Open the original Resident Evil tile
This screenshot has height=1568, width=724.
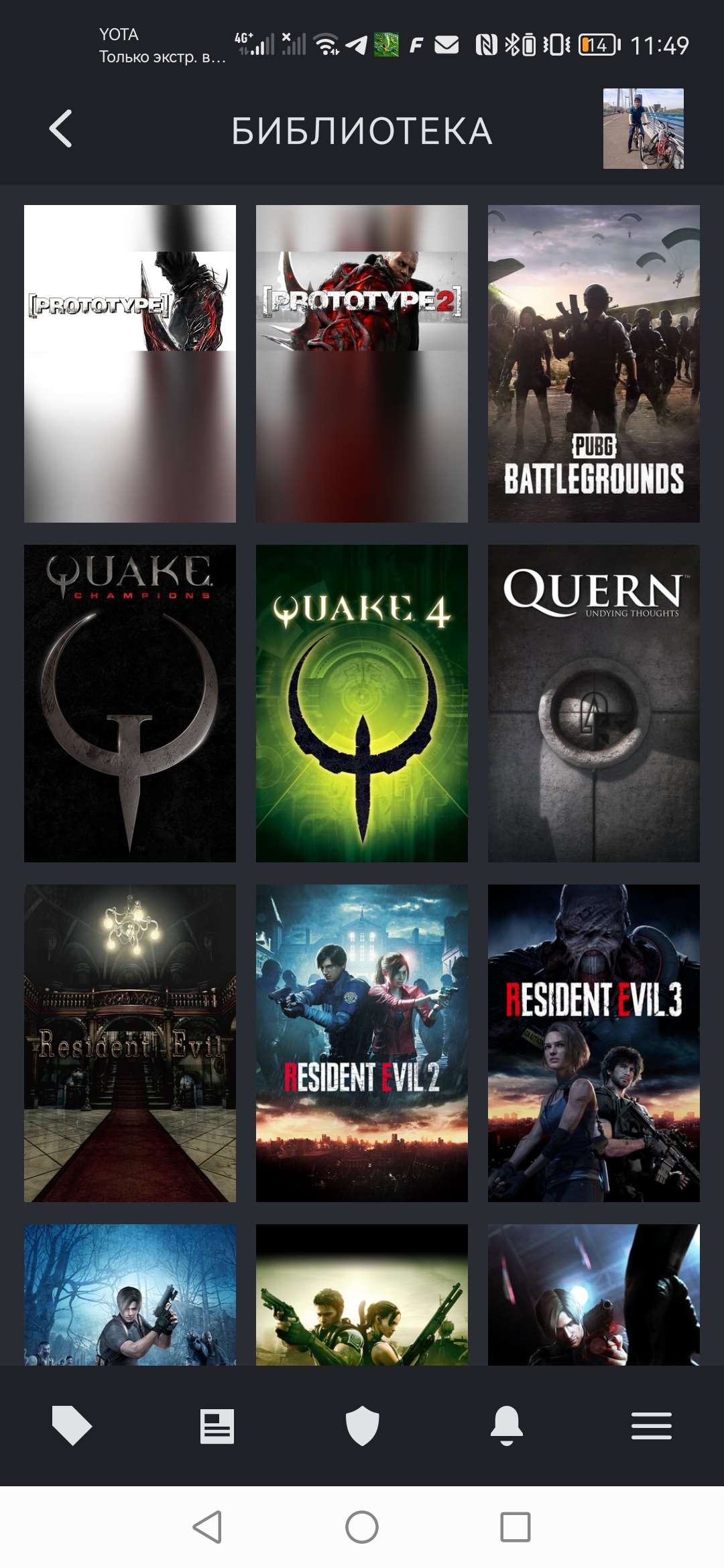coord(130,1043)
